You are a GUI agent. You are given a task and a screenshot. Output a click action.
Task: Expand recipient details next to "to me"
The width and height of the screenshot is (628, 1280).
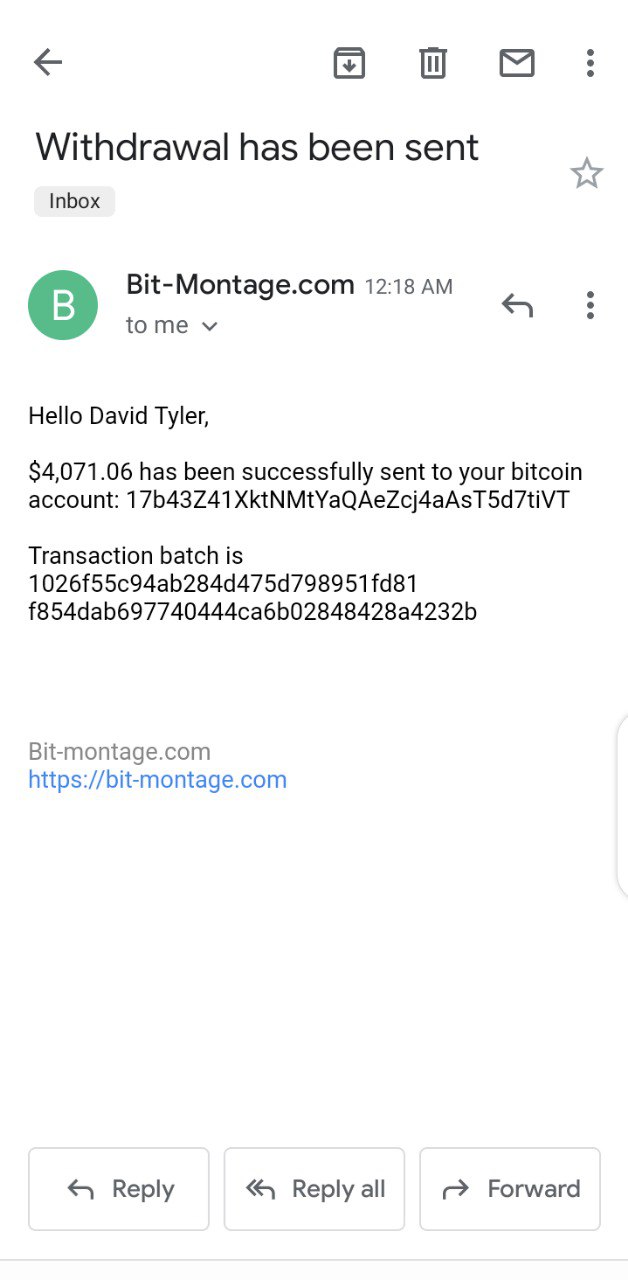tap(209, 326)
